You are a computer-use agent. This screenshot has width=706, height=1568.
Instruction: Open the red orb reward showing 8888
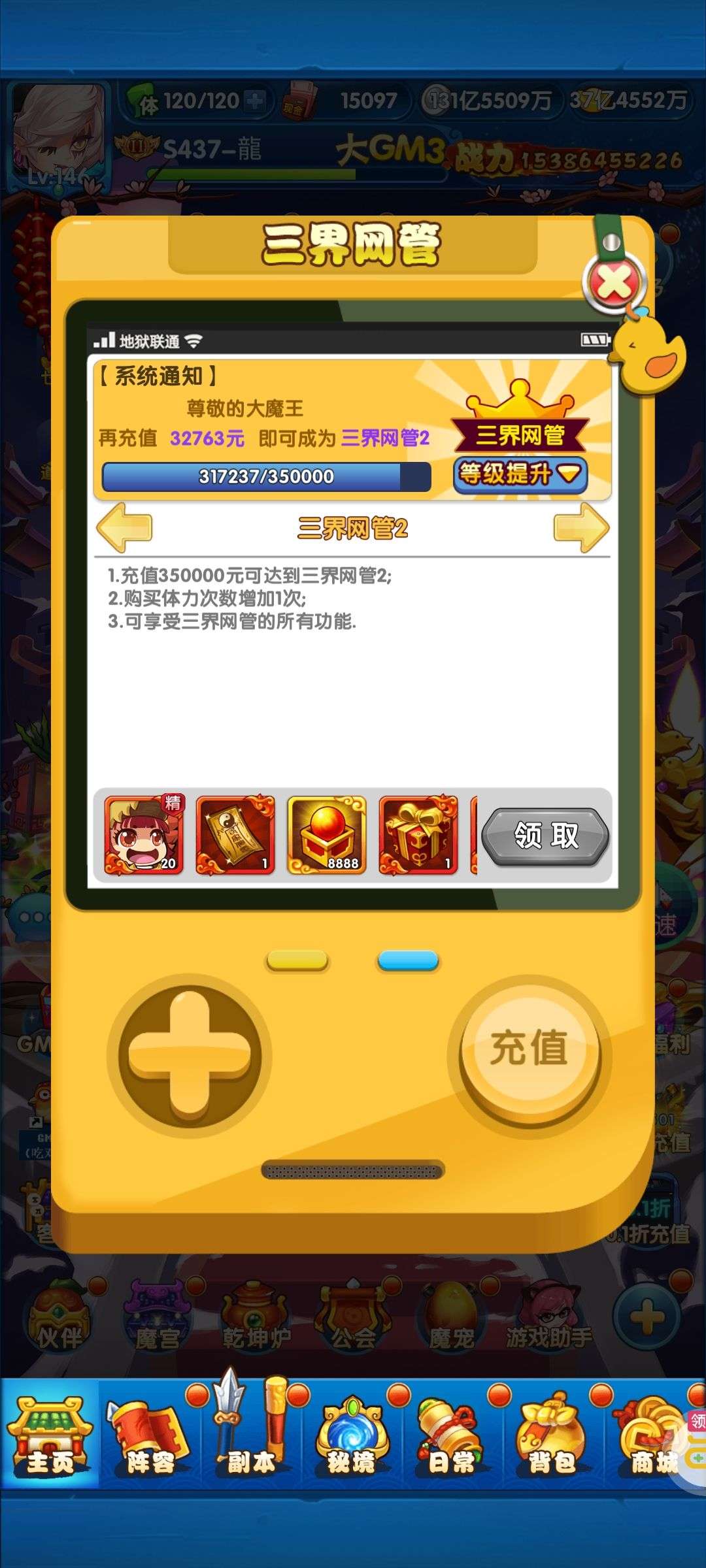[327, 835]
